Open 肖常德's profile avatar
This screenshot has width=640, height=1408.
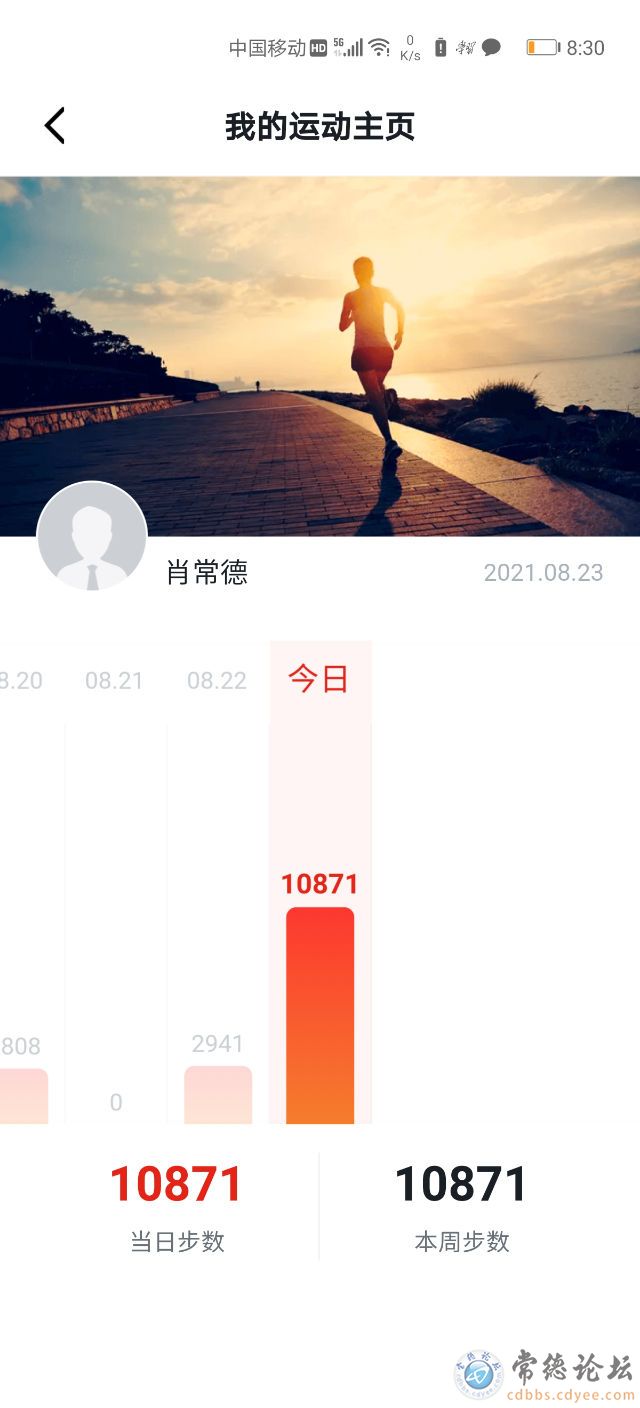pyautogui.click(x=92, y=537)
